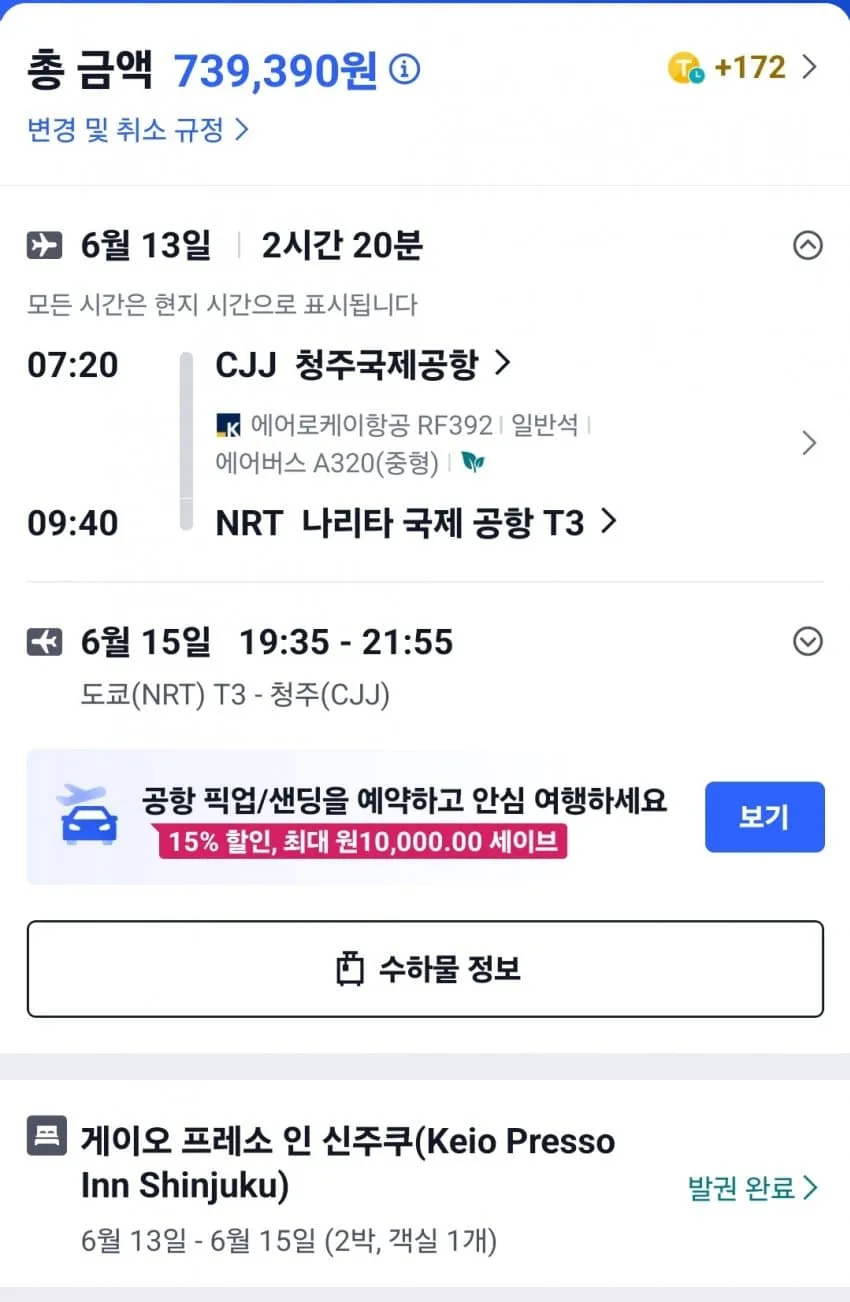The width and height of the screenshot is (850, 1302).
Task: Collapse the 6월 13일 flight details
Action: [807, 245]
